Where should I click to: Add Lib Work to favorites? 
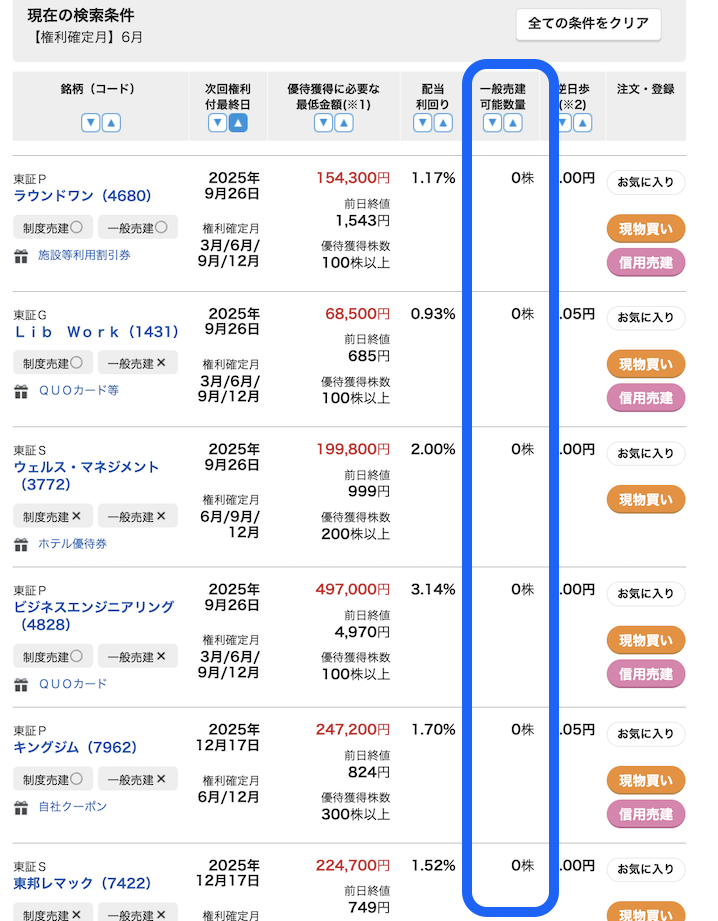pos(645,318)
